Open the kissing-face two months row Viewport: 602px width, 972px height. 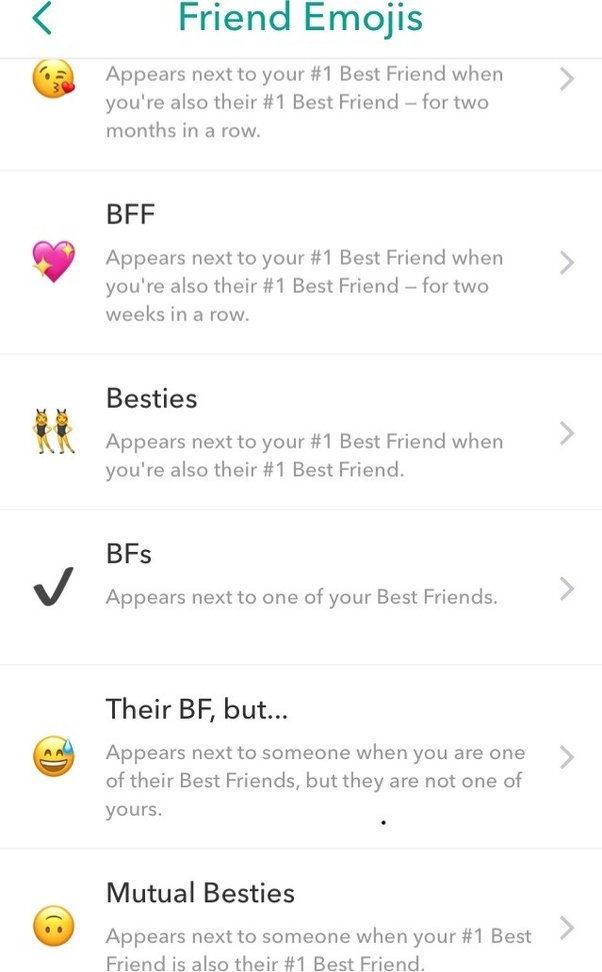pyautogui.click(x=300, y=102)
